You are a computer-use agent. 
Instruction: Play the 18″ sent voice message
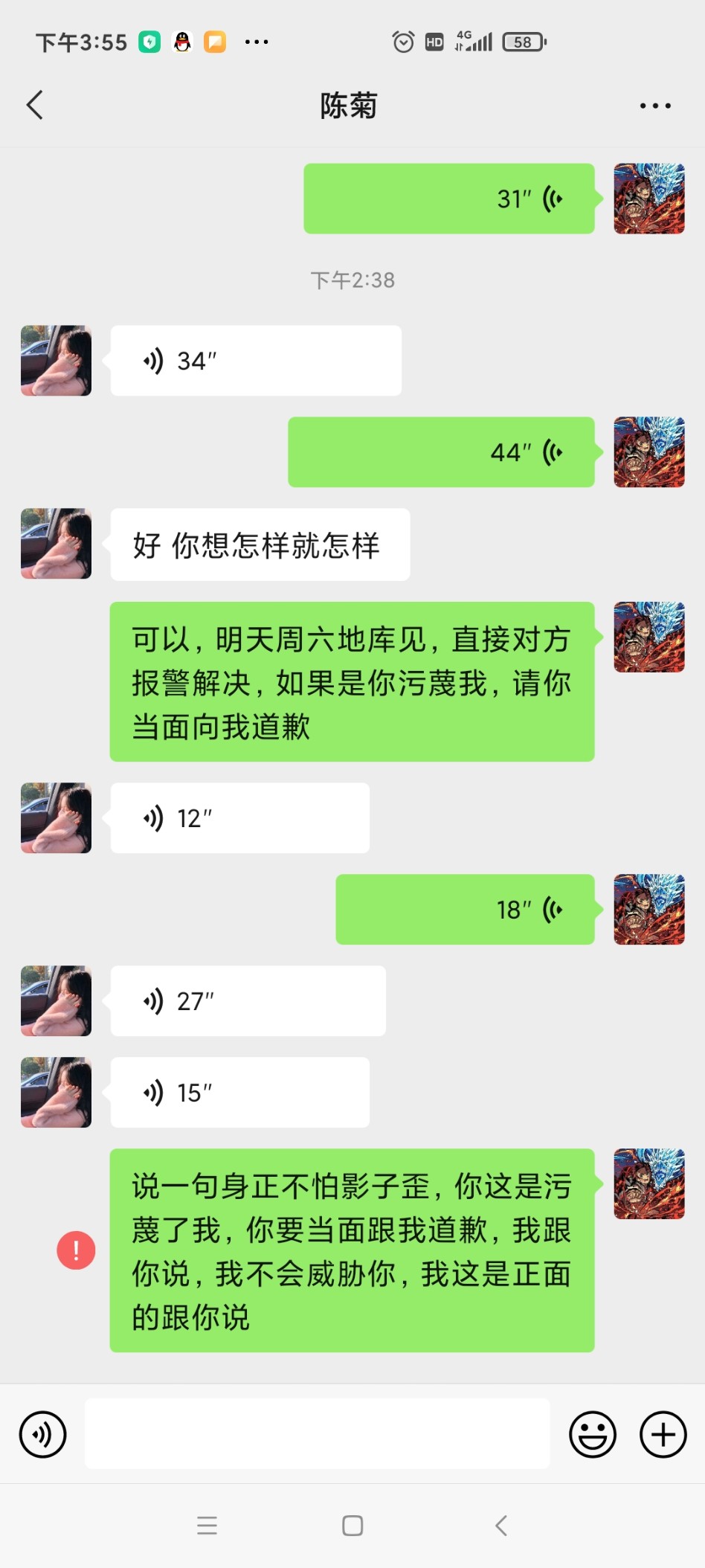click(x=465, y=910)
